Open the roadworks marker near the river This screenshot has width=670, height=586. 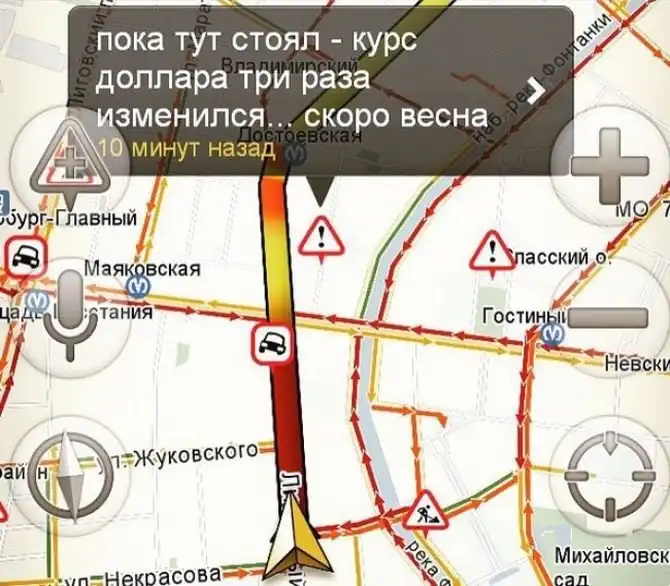pos(425,514)
